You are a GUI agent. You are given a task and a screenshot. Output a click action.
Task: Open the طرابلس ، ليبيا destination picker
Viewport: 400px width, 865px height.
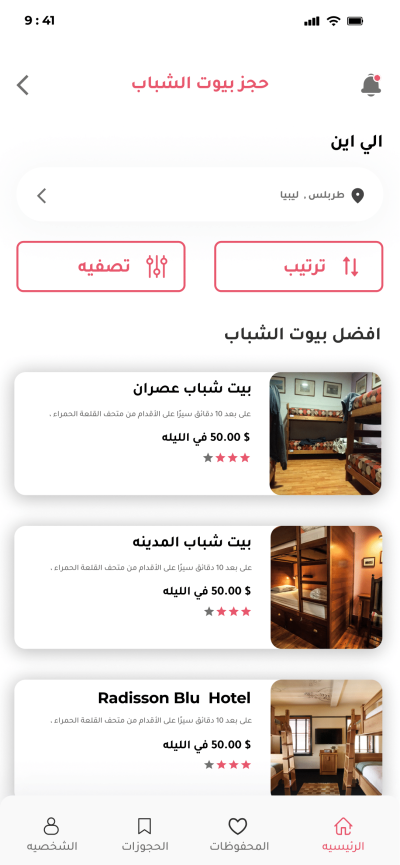[200, 195]
